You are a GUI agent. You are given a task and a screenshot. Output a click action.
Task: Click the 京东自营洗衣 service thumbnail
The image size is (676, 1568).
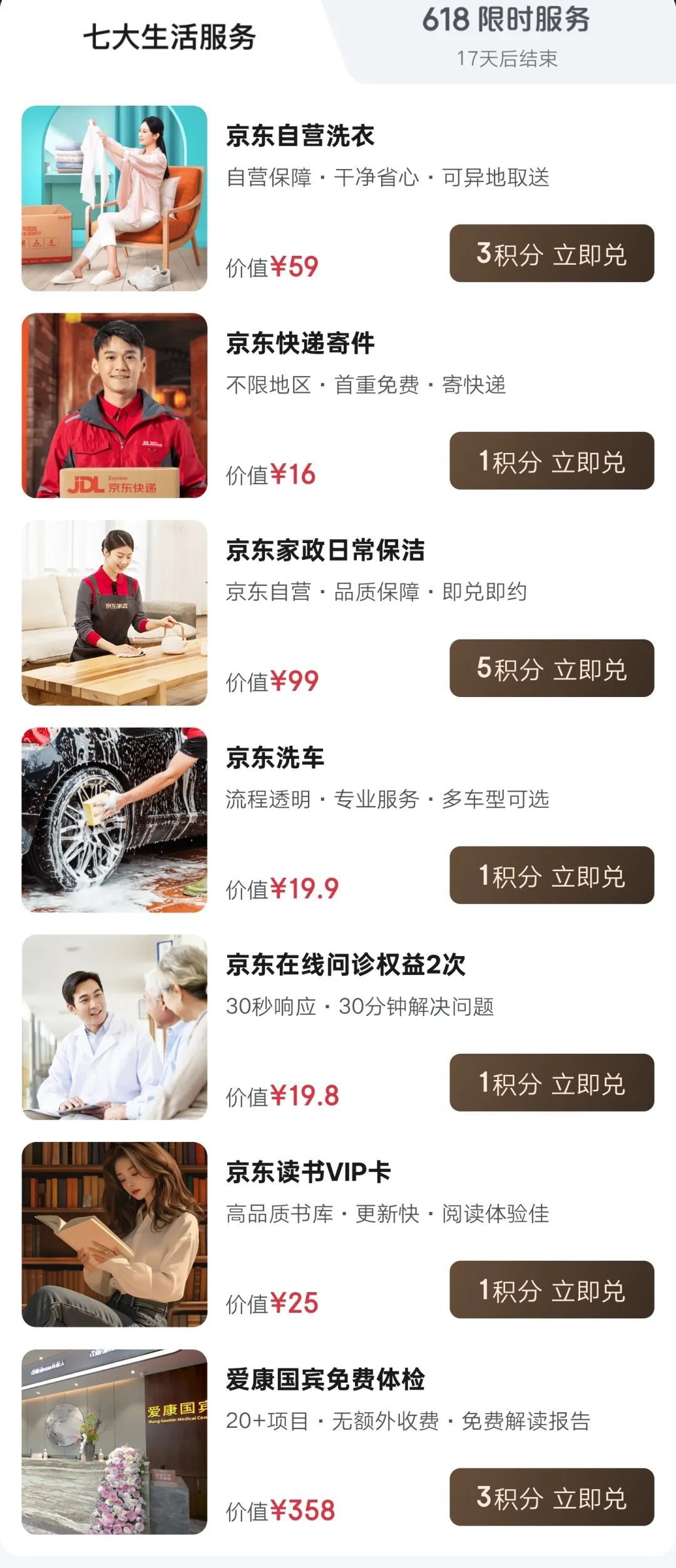(x=116, y=200)
